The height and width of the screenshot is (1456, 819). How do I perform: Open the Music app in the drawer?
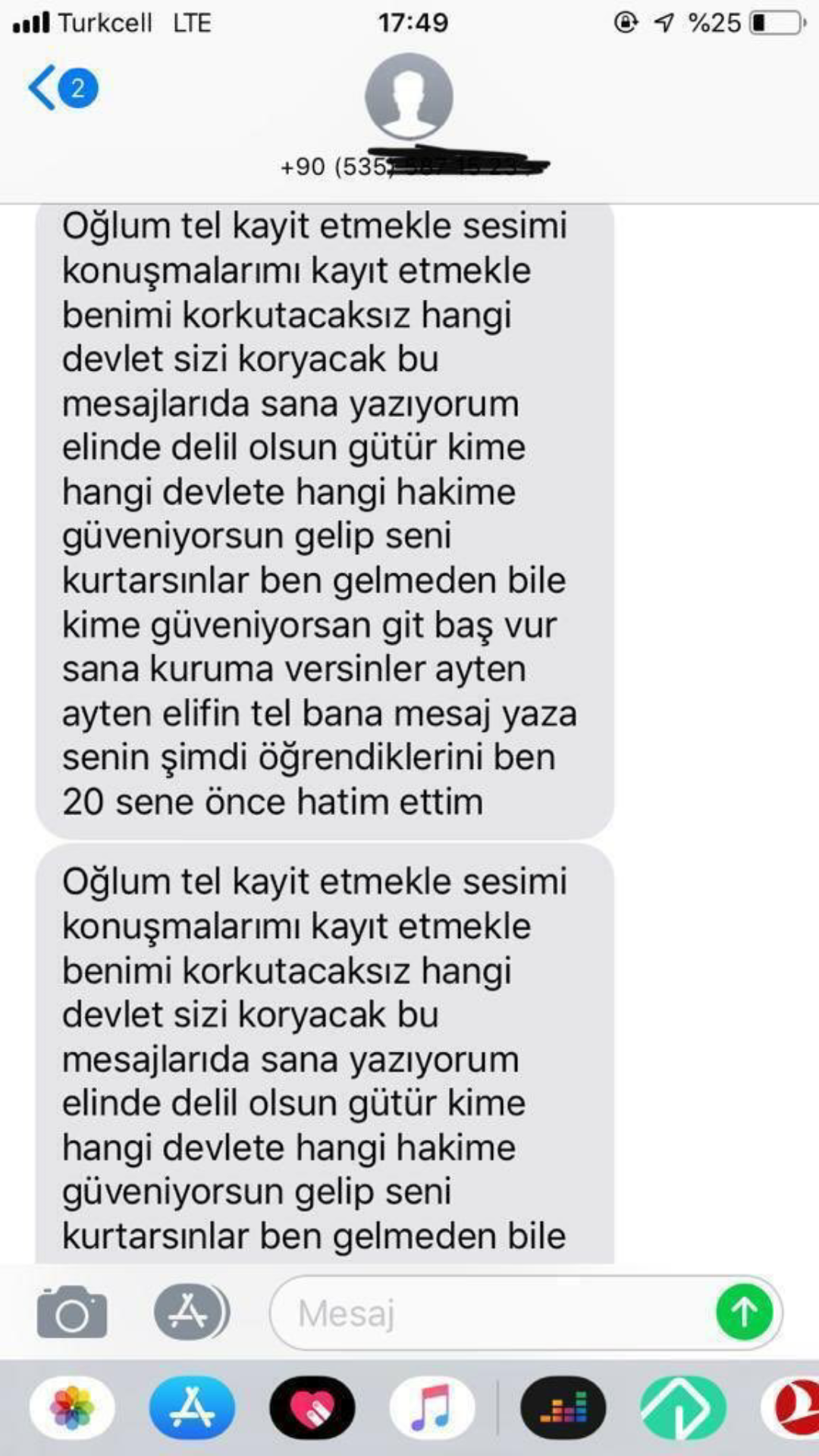click(x=431, y=1407)
